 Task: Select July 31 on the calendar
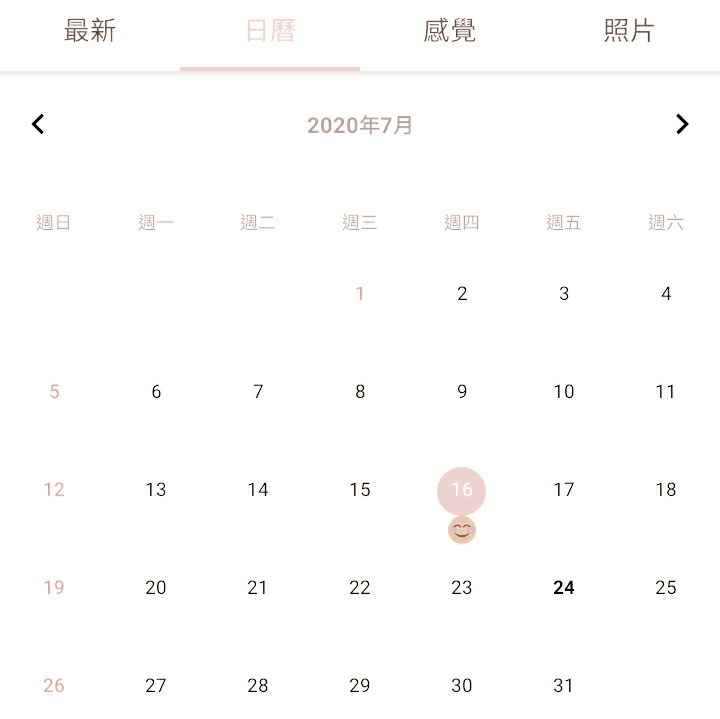[564, 686]
